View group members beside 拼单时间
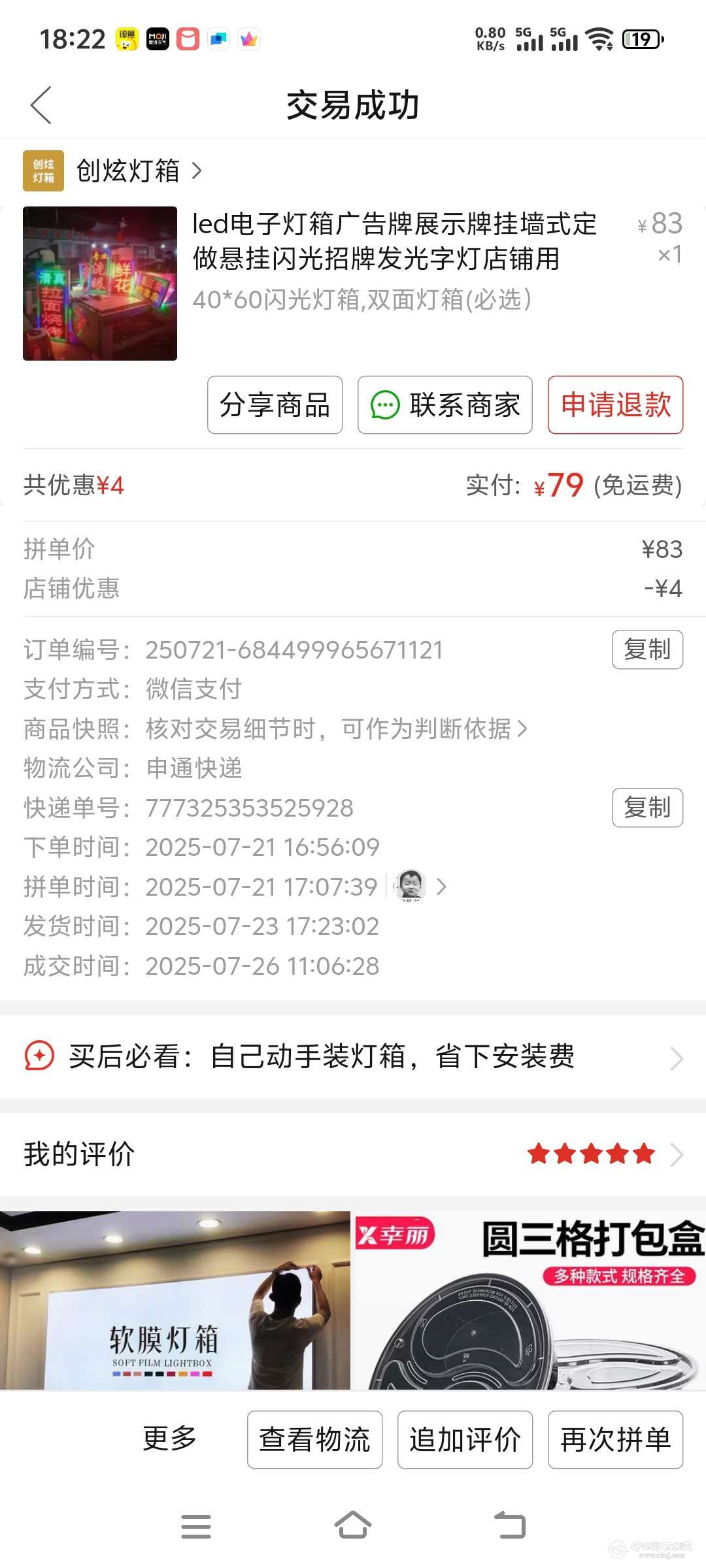Viewport: 706px width, 1568px height. click(418, 887)
